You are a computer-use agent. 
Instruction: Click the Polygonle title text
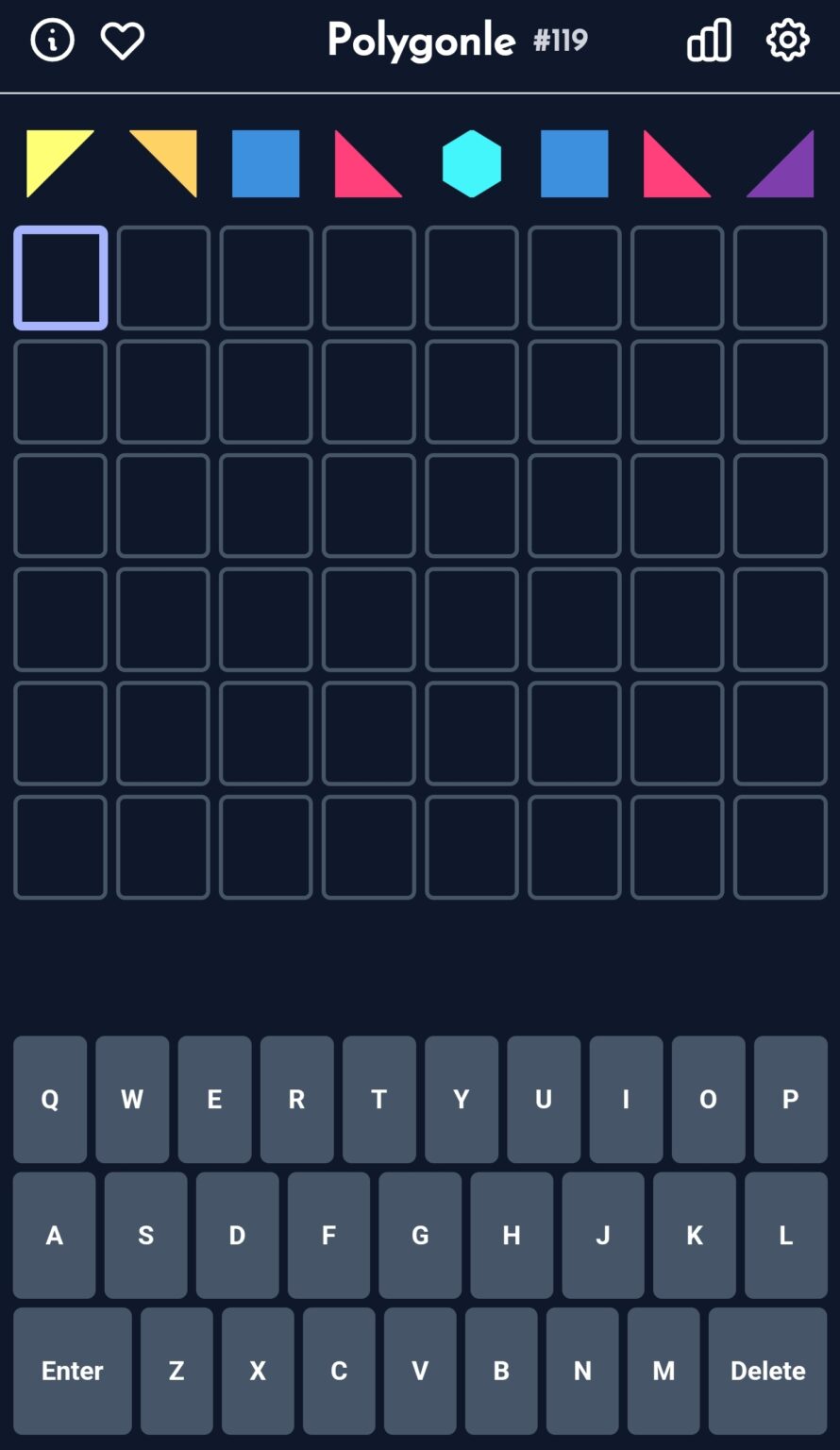click(x=420, y=42)
